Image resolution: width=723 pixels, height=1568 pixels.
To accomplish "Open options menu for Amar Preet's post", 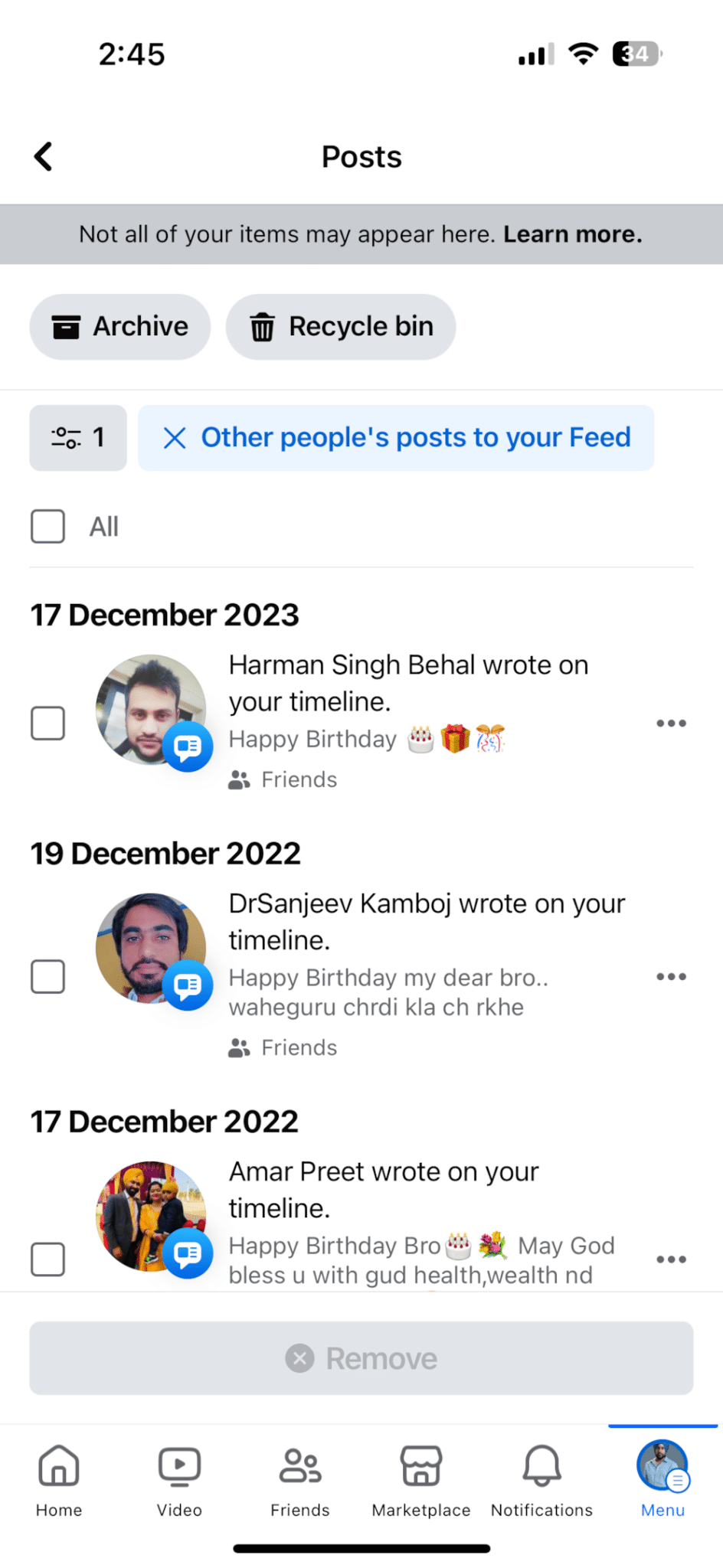I will tap(671, 1259).
